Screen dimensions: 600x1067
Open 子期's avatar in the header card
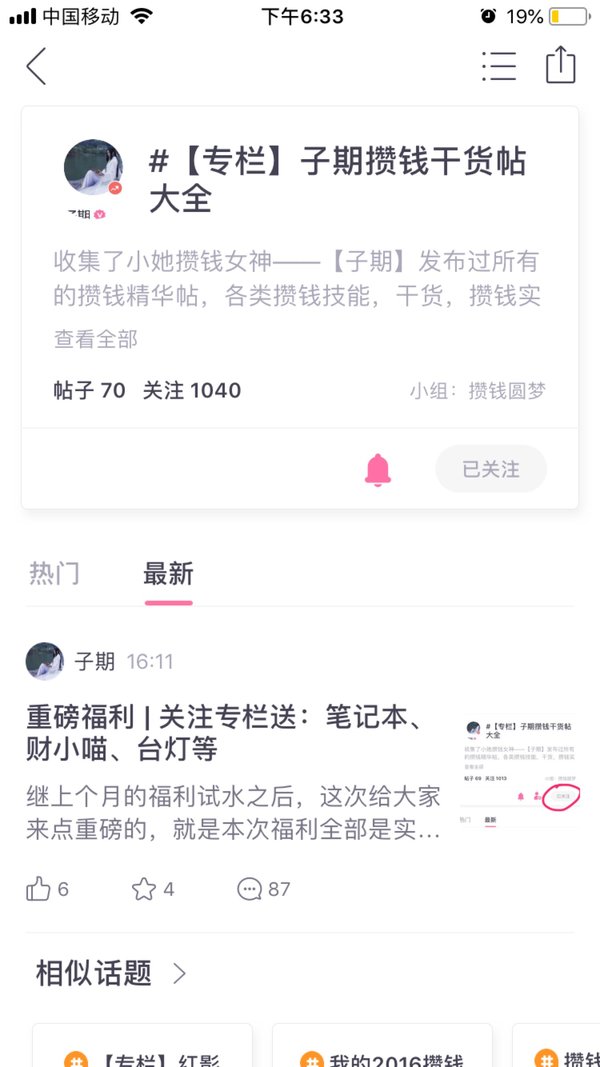93,167
